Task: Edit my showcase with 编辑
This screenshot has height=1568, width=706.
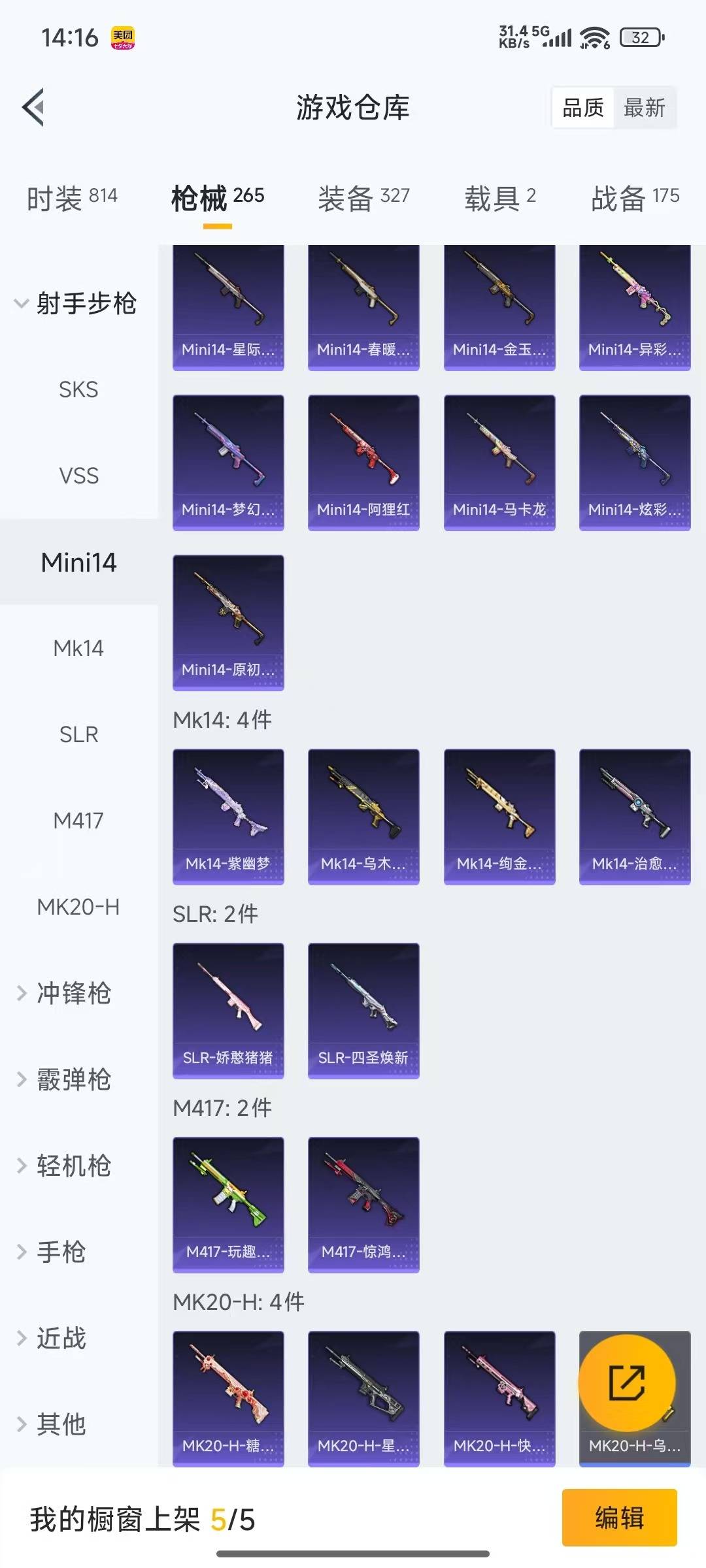Action: 619,1517
